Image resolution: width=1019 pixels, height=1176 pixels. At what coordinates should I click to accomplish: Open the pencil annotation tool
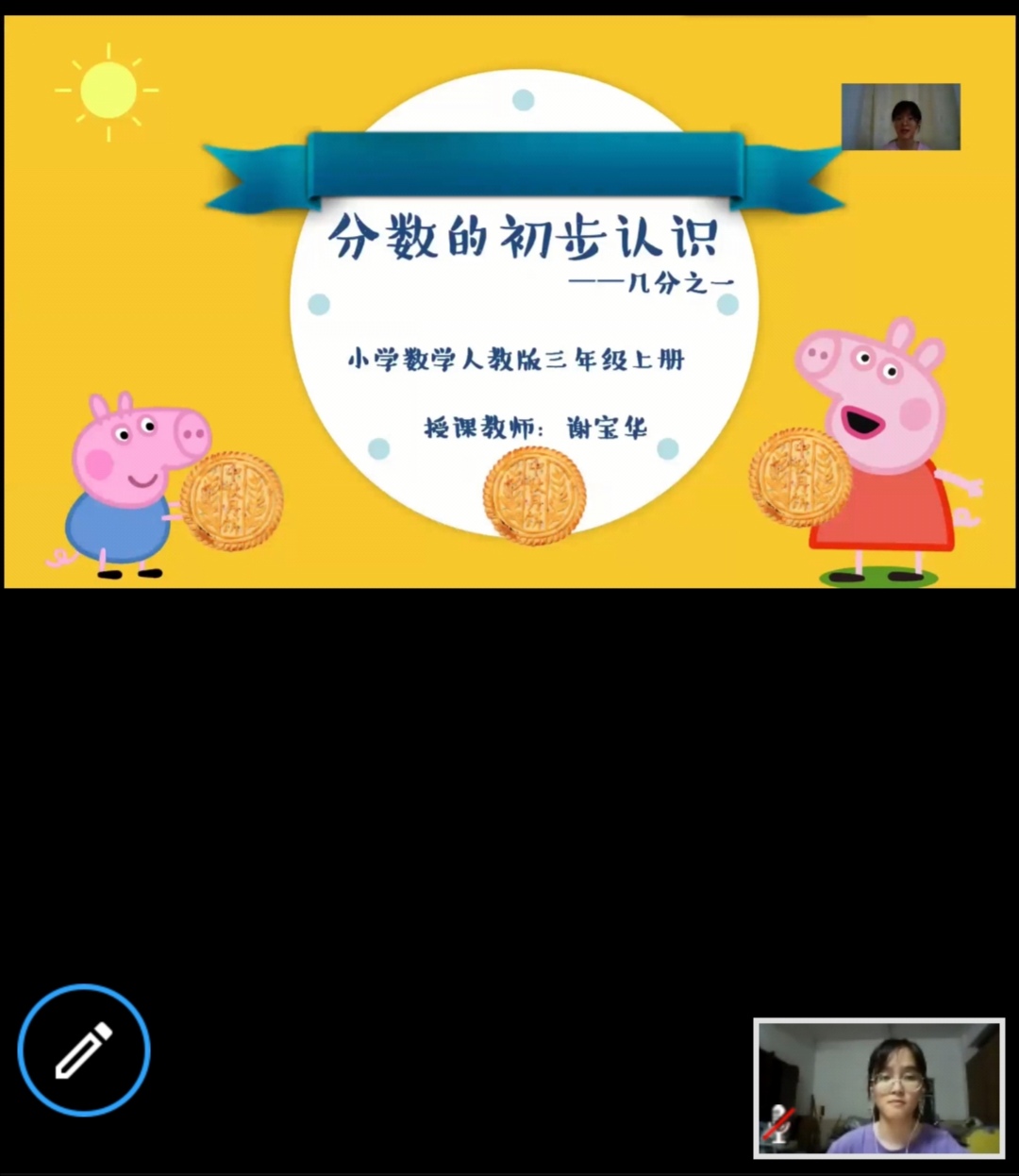coord(84,1050)
